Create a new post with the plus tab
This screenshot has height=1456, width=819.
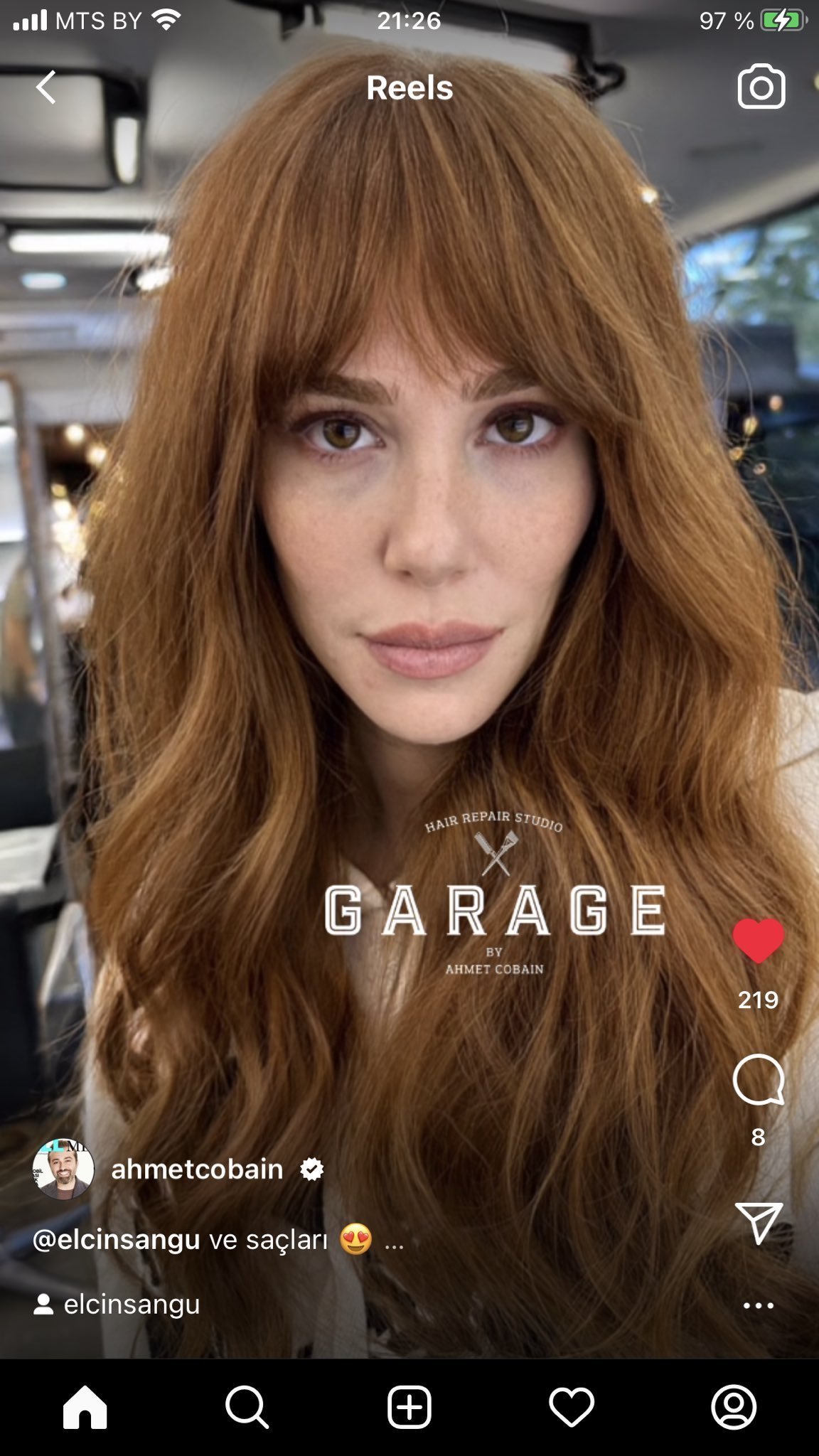click(x=409, y=1407)
